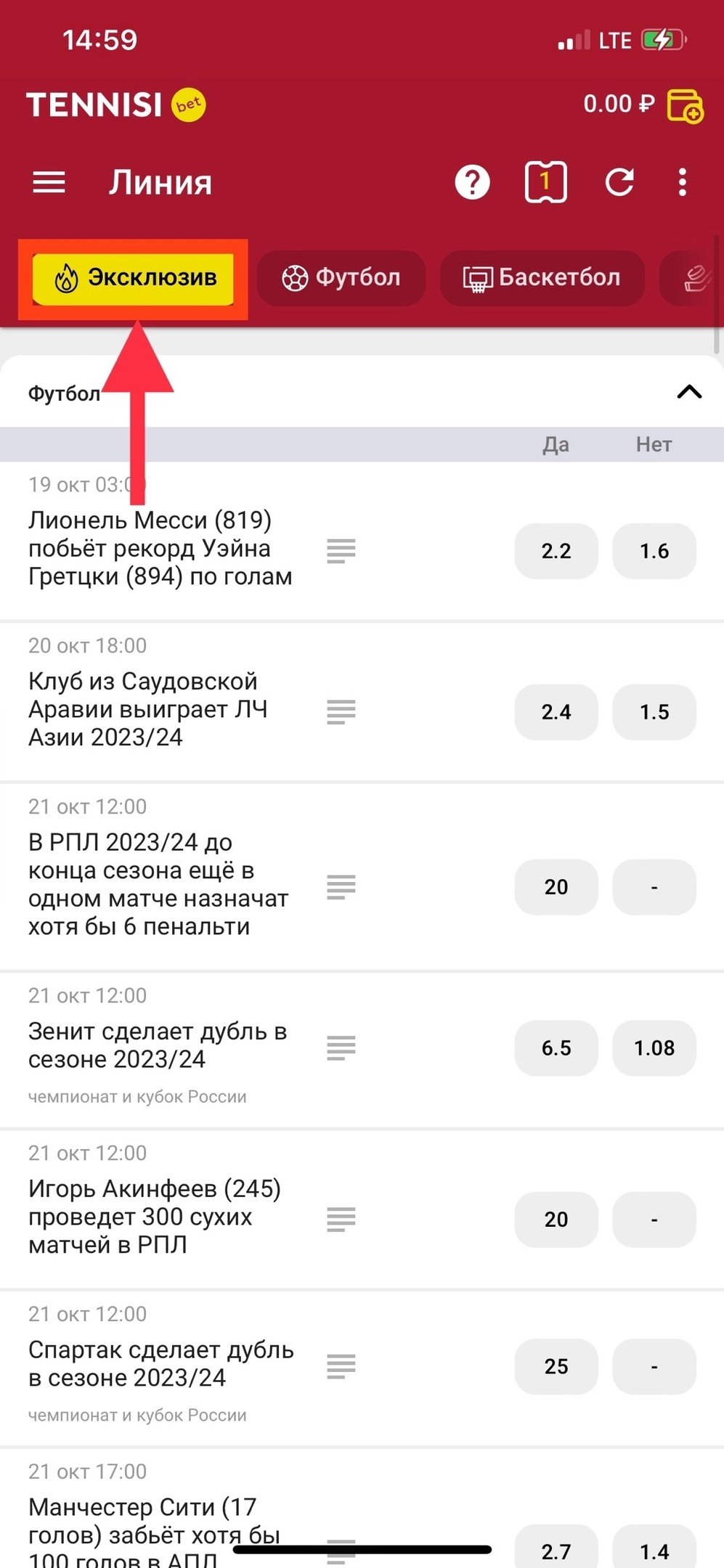Screen dimensions: 724x1568
Task: Show details for Игорь Акинфеев event
Action: [x=341, y=1220]
